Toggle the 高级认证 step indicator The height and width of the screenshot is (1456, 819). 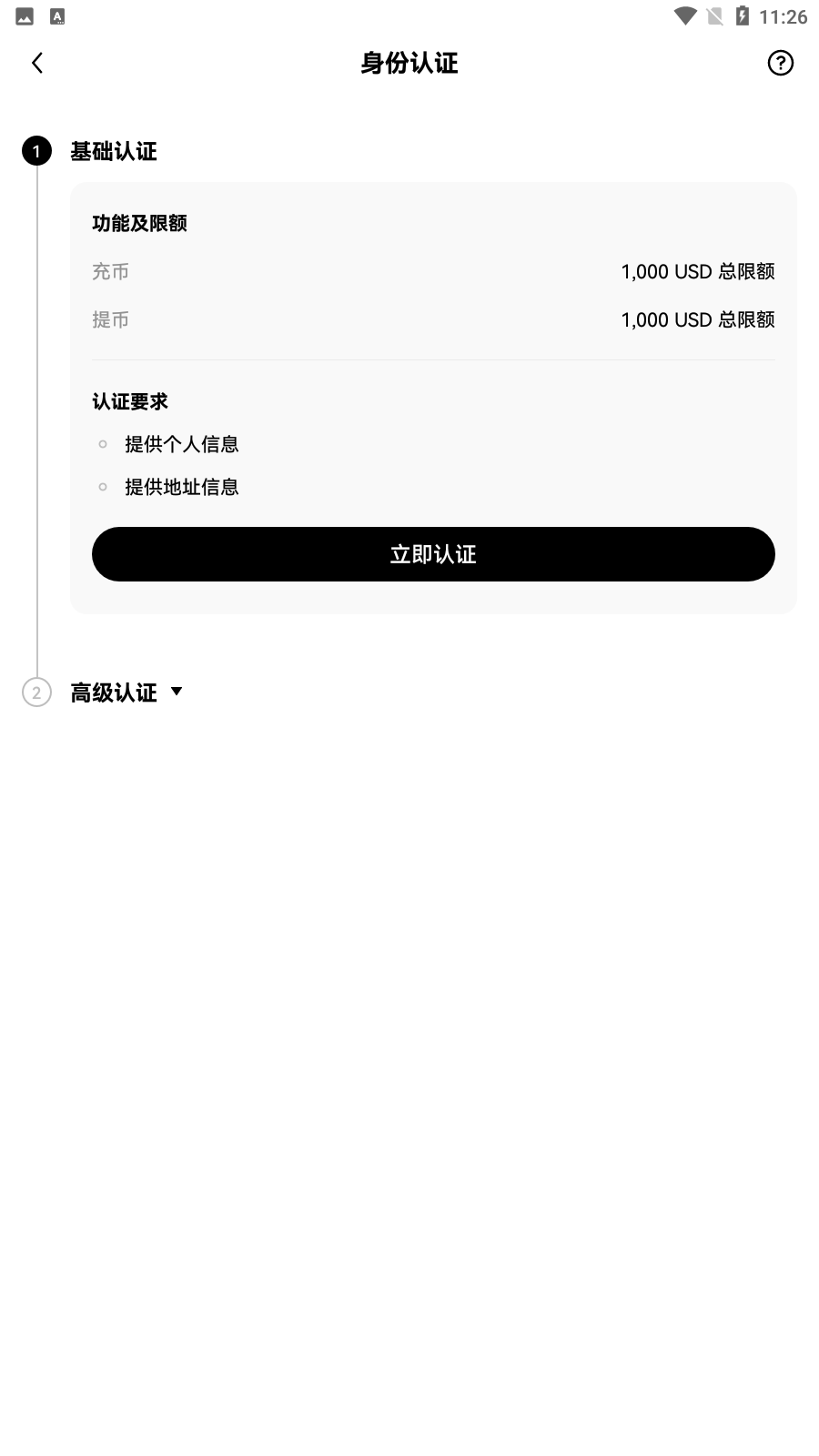[x=36, y=693]
